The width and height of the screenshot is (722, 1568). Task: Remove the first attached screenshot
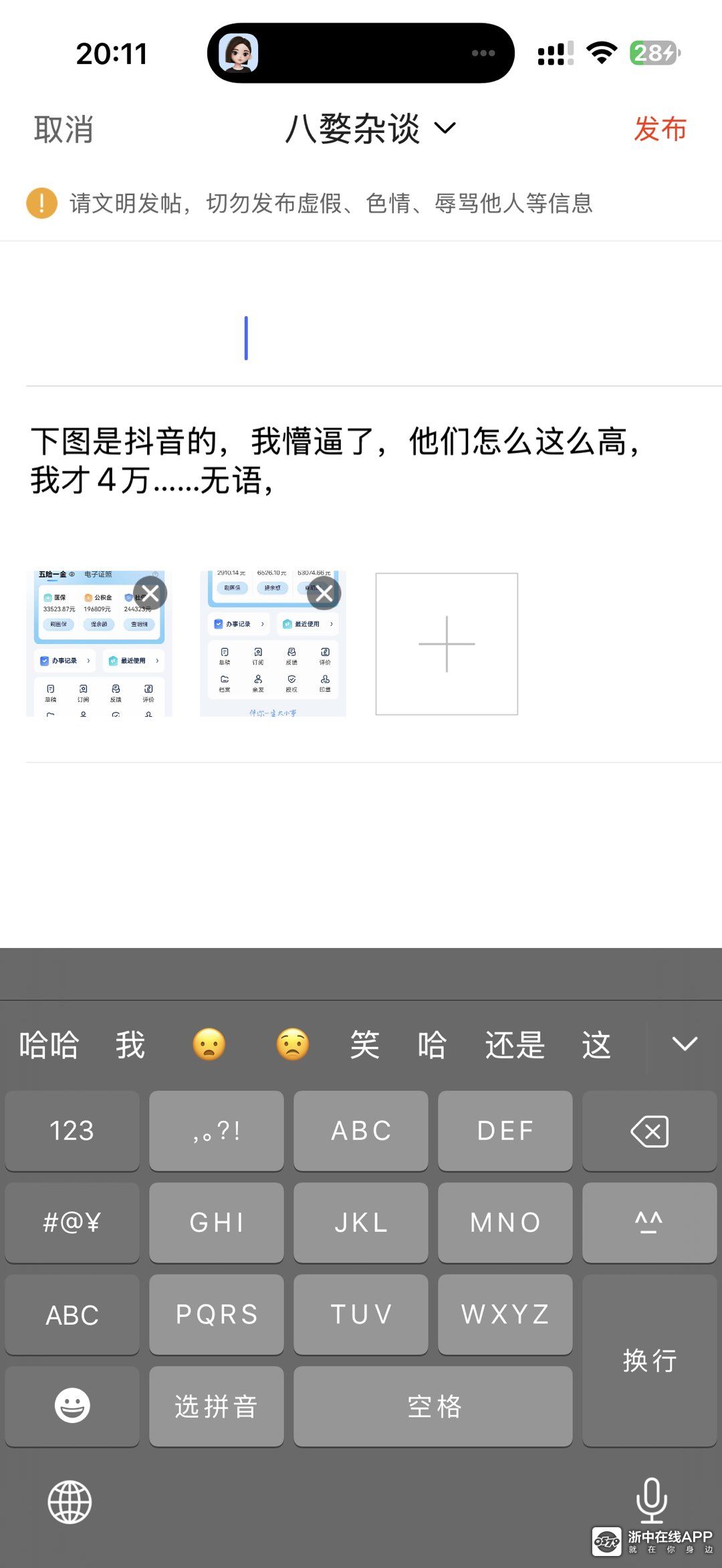coord(150,593)
